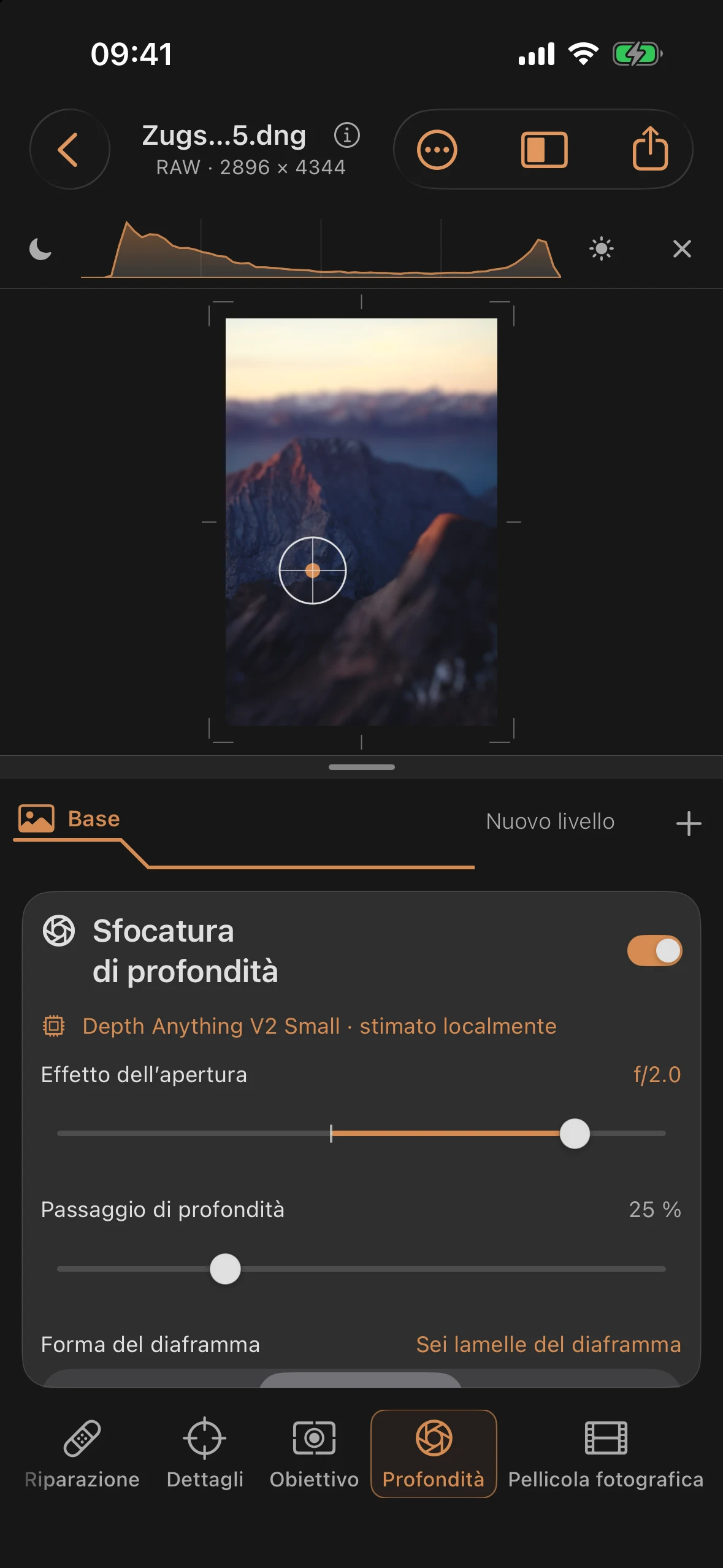Tap the focus point crosshair on photo
The width and height of the screenshot is (723, 1568).
click(313, 571)
